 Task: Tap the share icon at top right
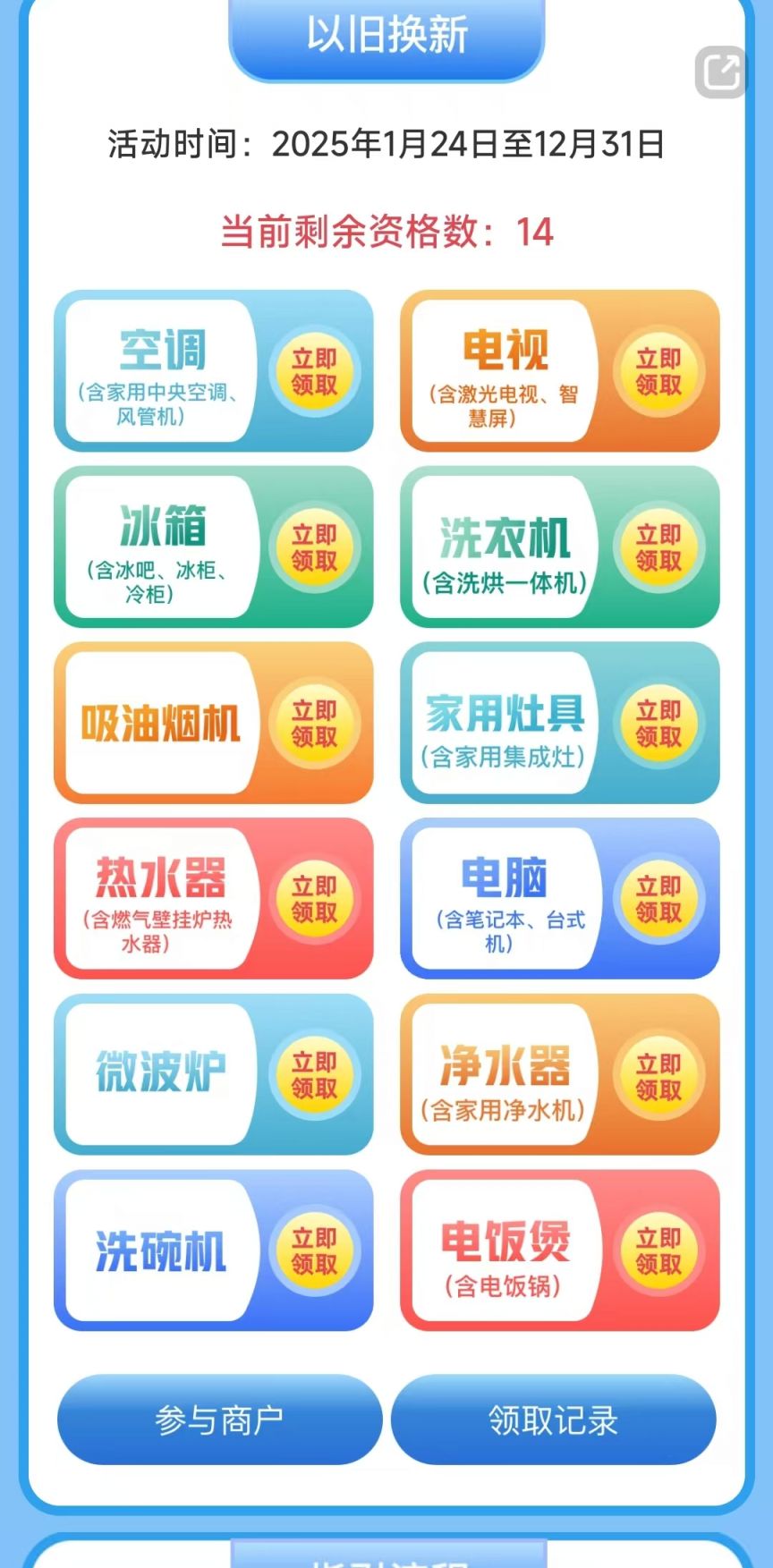coord(720,72)
